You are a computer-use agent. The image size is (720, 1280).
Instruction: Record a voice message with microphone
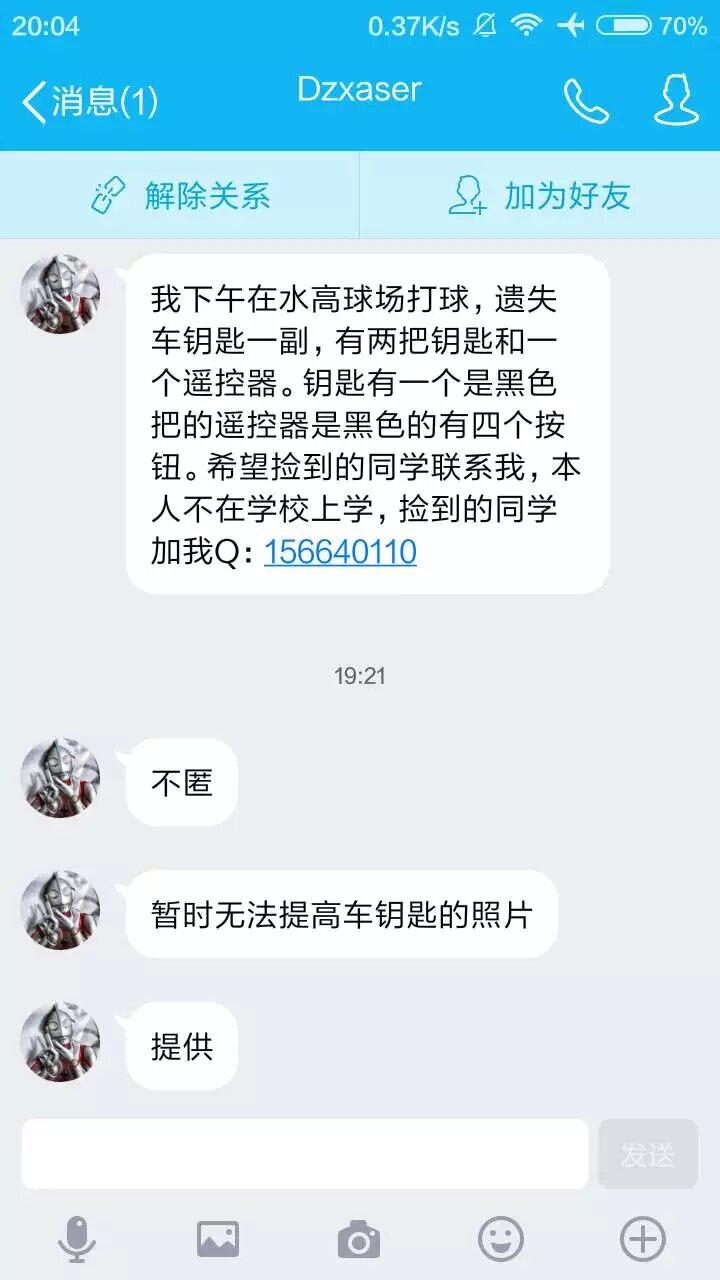point(76,1240)
